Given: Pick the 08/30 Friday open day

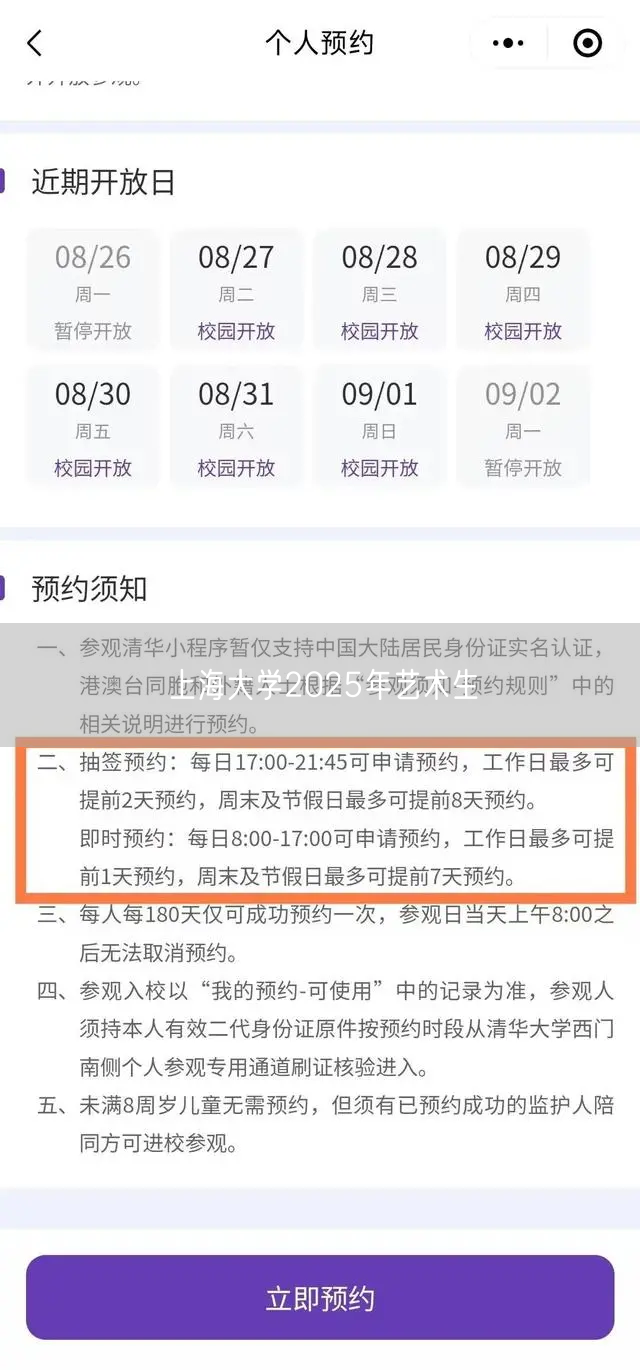Looking at the screenshot, I should click(x=93, y=428).
